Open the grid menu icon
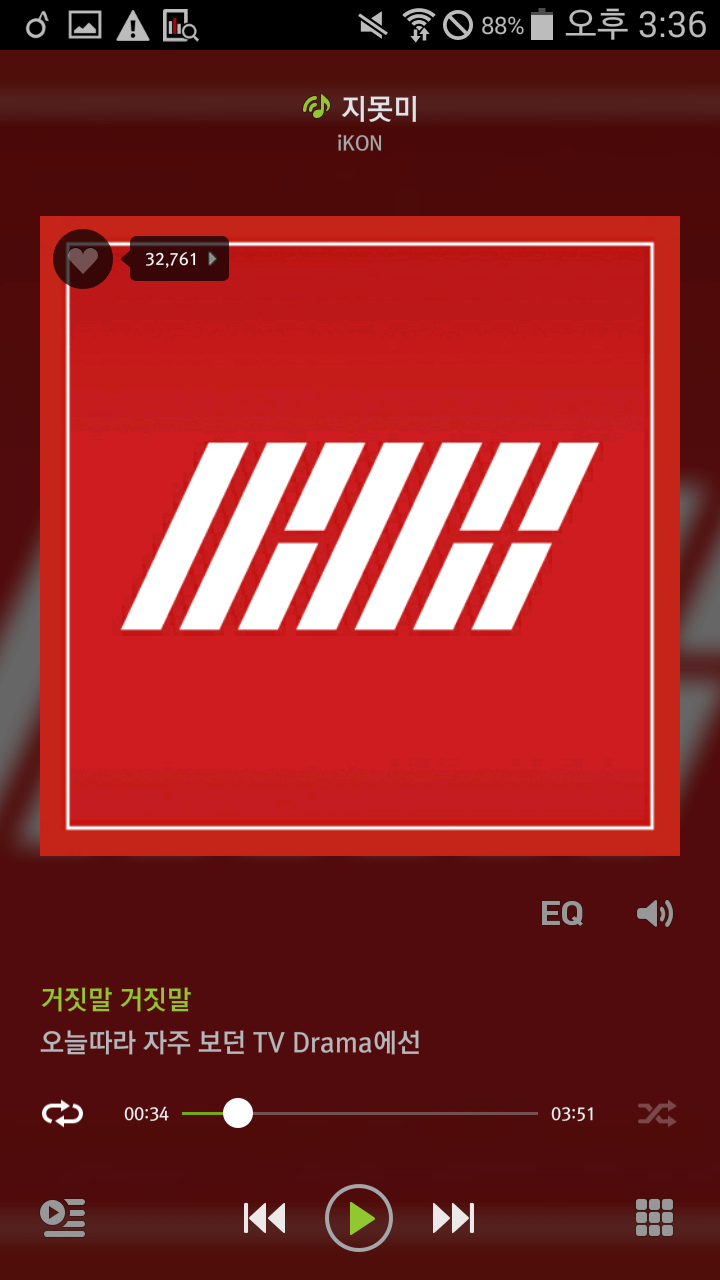 tap(655, 1217)
